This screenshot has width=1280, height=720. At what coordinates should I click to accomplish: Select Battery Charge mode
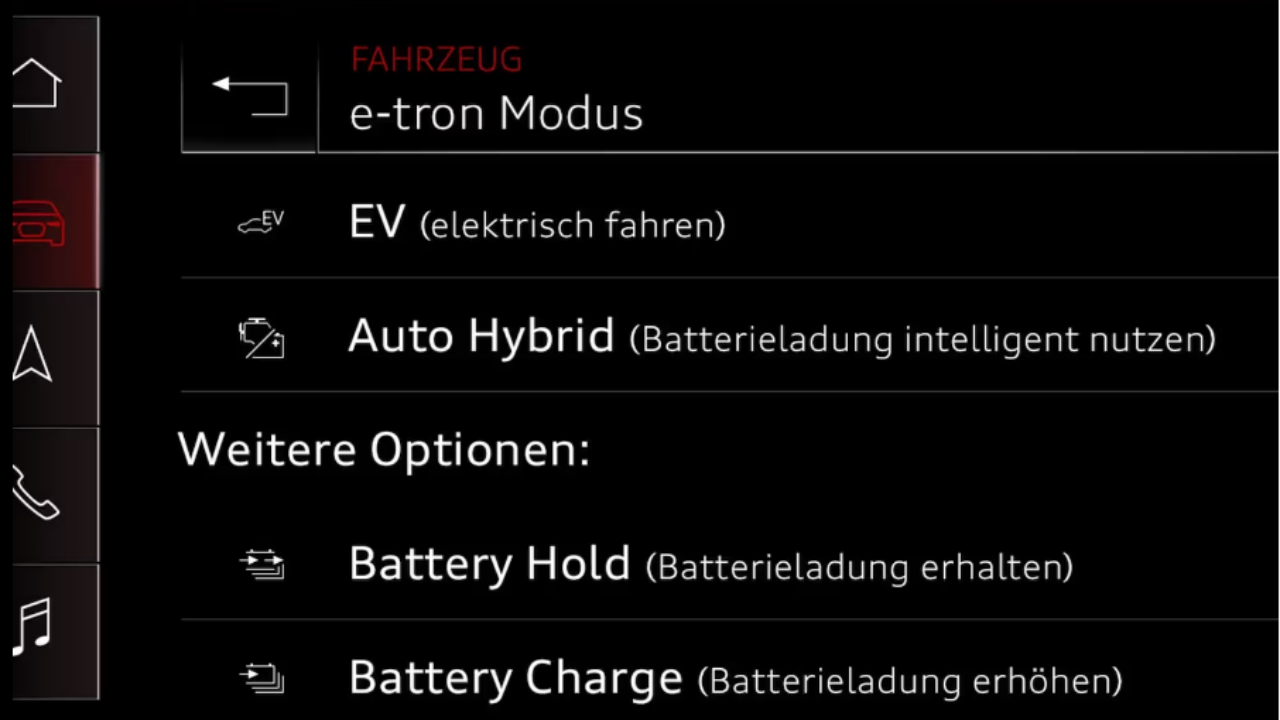click(x=735, y=679)
